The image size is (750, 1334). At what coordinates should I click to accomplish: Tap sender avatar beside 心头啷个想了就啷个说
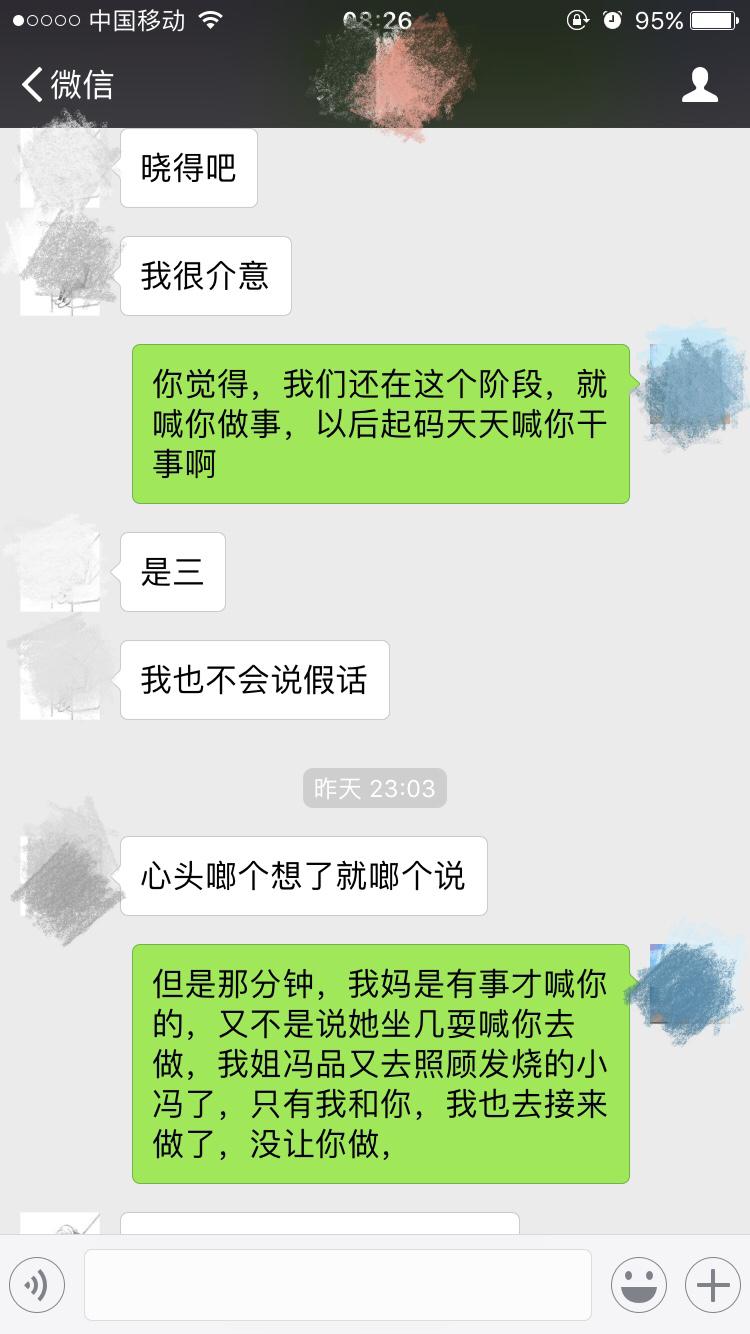pyautogui.click(x=60, y=875)
